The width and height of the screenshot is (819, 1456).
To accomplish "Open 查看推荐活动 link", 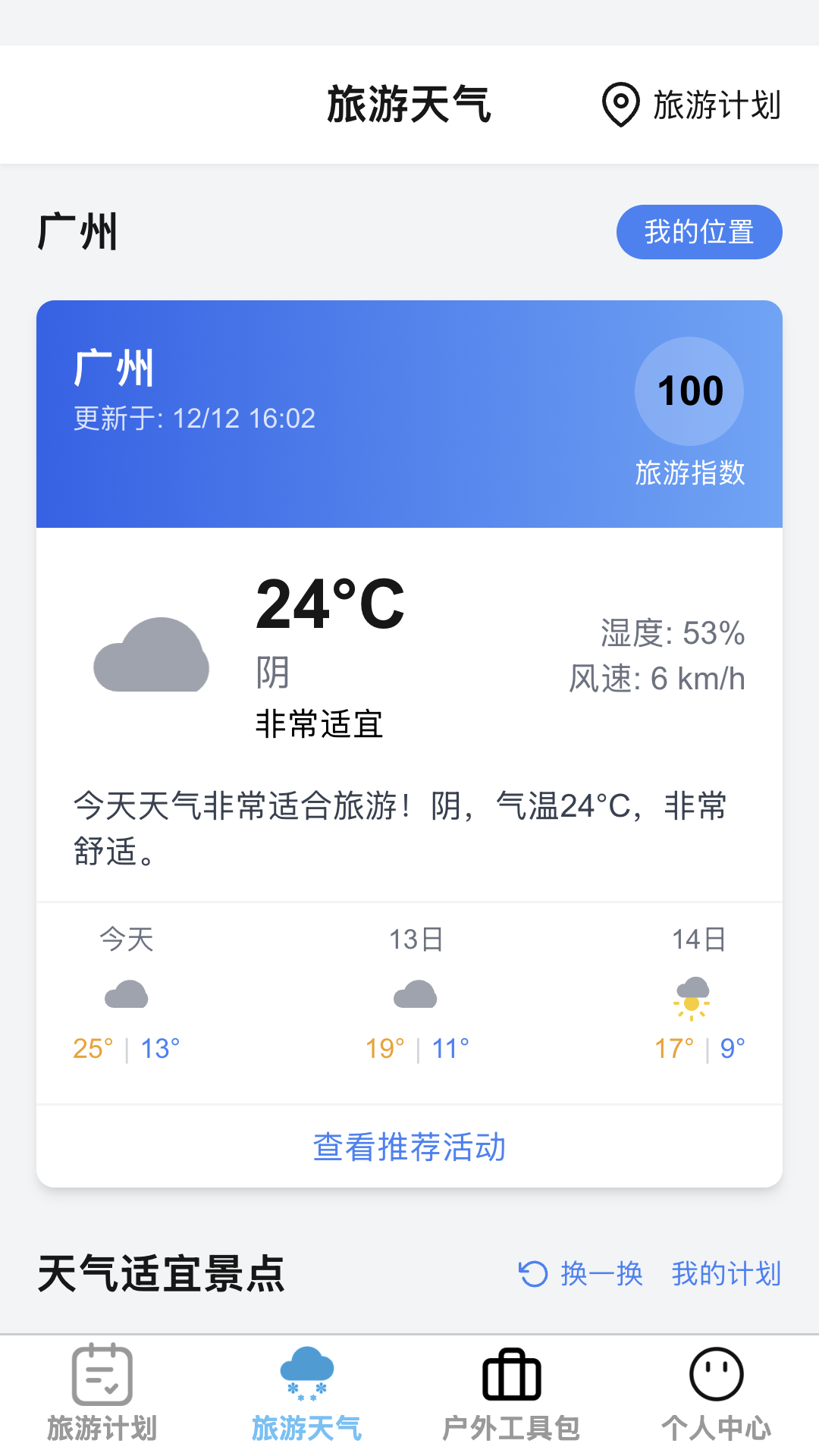I will pyautogui.click(x=409, y=1147).
